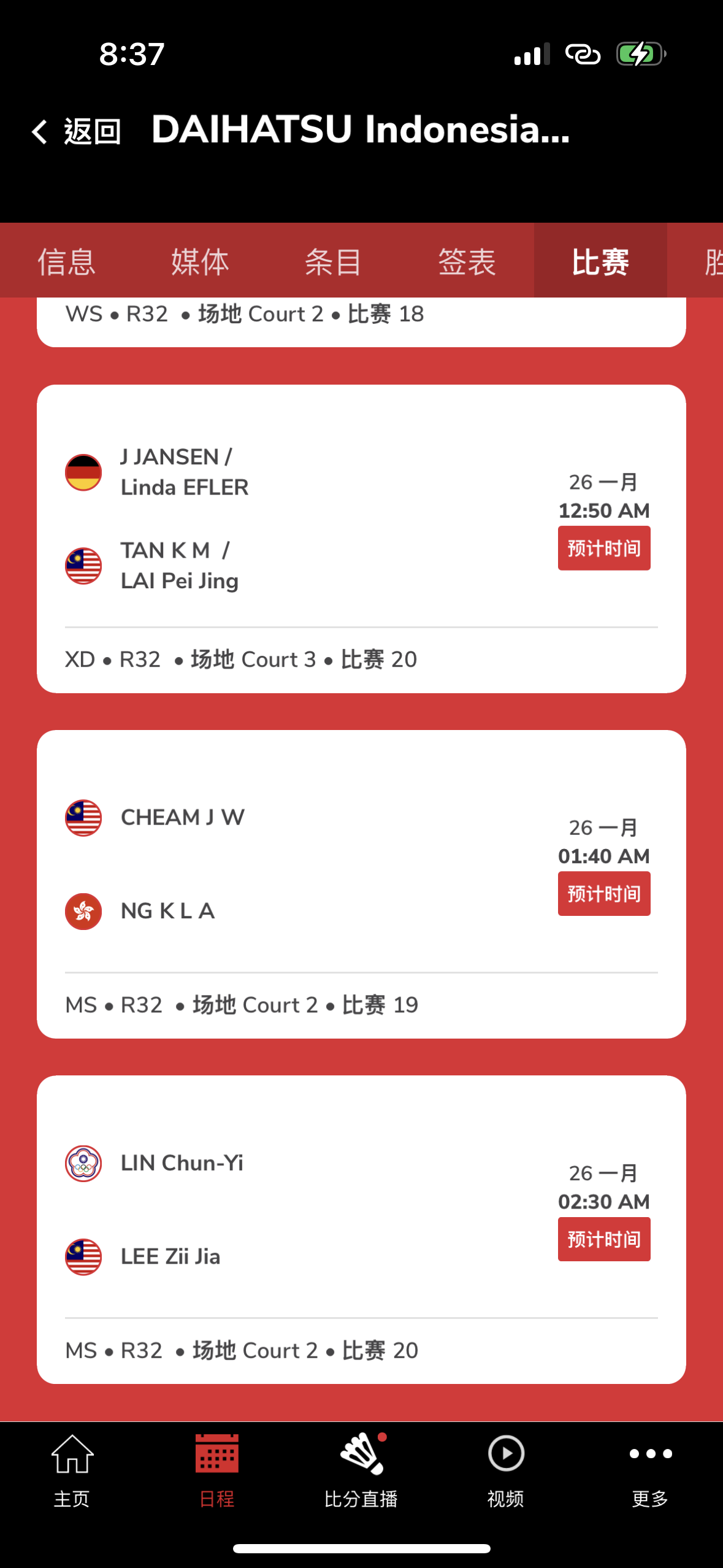
Task: Select the 签表 tab
Action: pos(467,262)
